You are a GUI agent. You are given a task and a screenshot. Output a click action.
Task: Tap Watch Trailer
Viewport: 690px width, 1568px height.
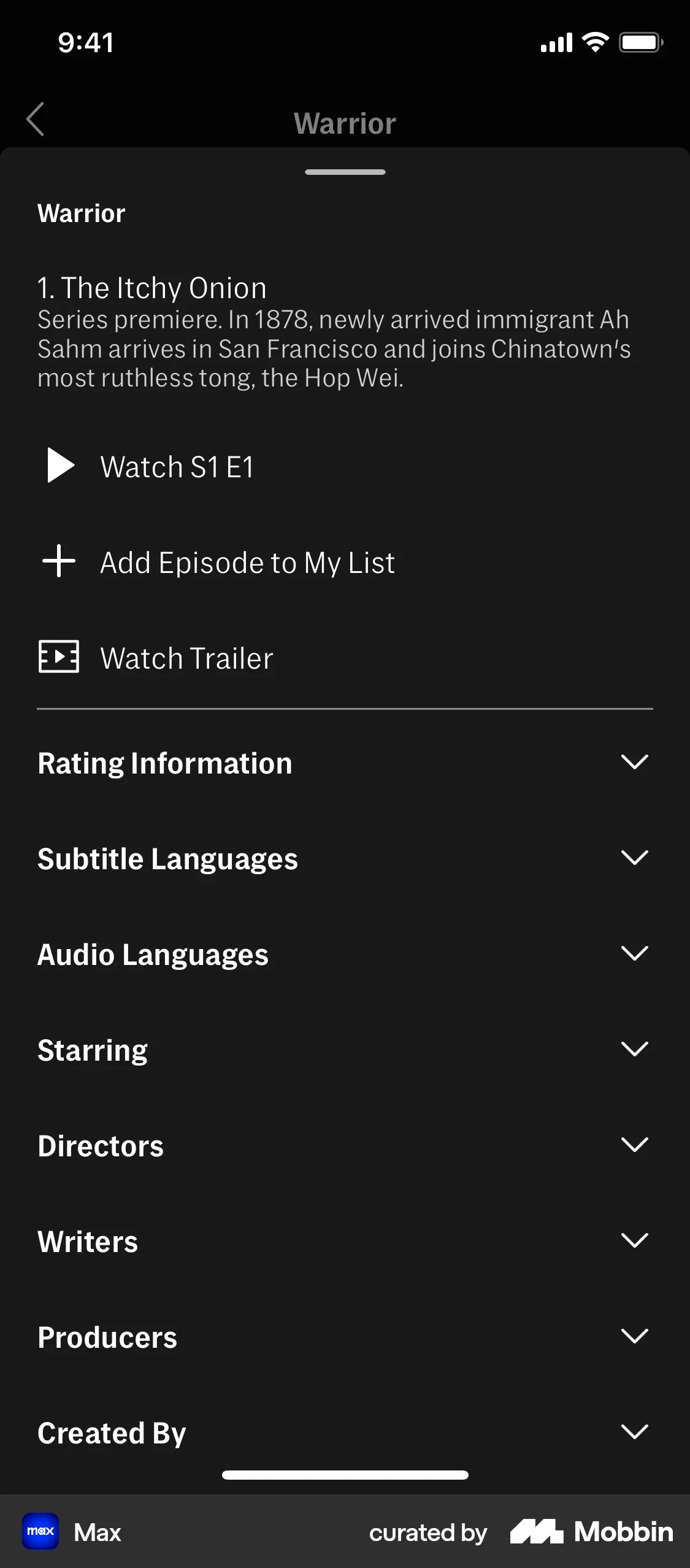[186, 658]
